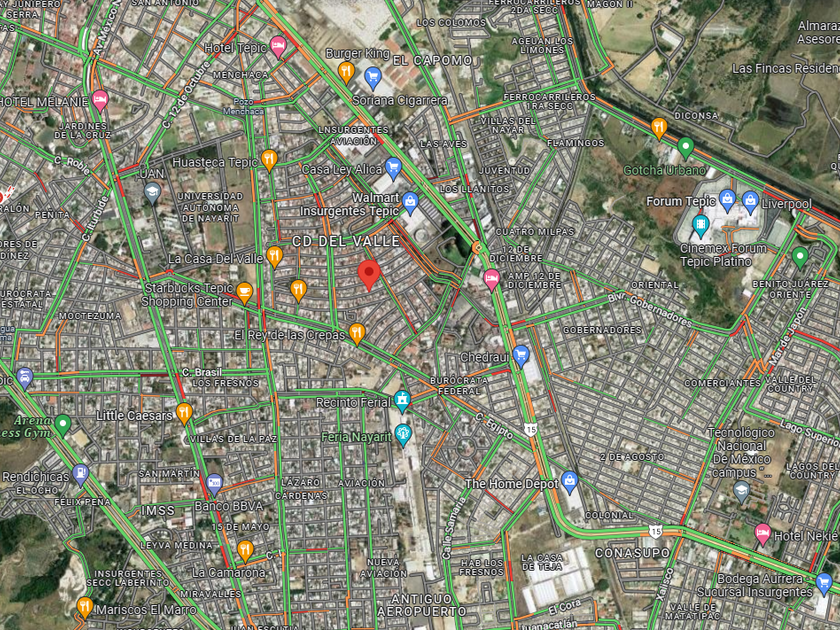Tap the Burger King restaurant pin
This screenshot has width=840, height=630.
tap(347, 72)
